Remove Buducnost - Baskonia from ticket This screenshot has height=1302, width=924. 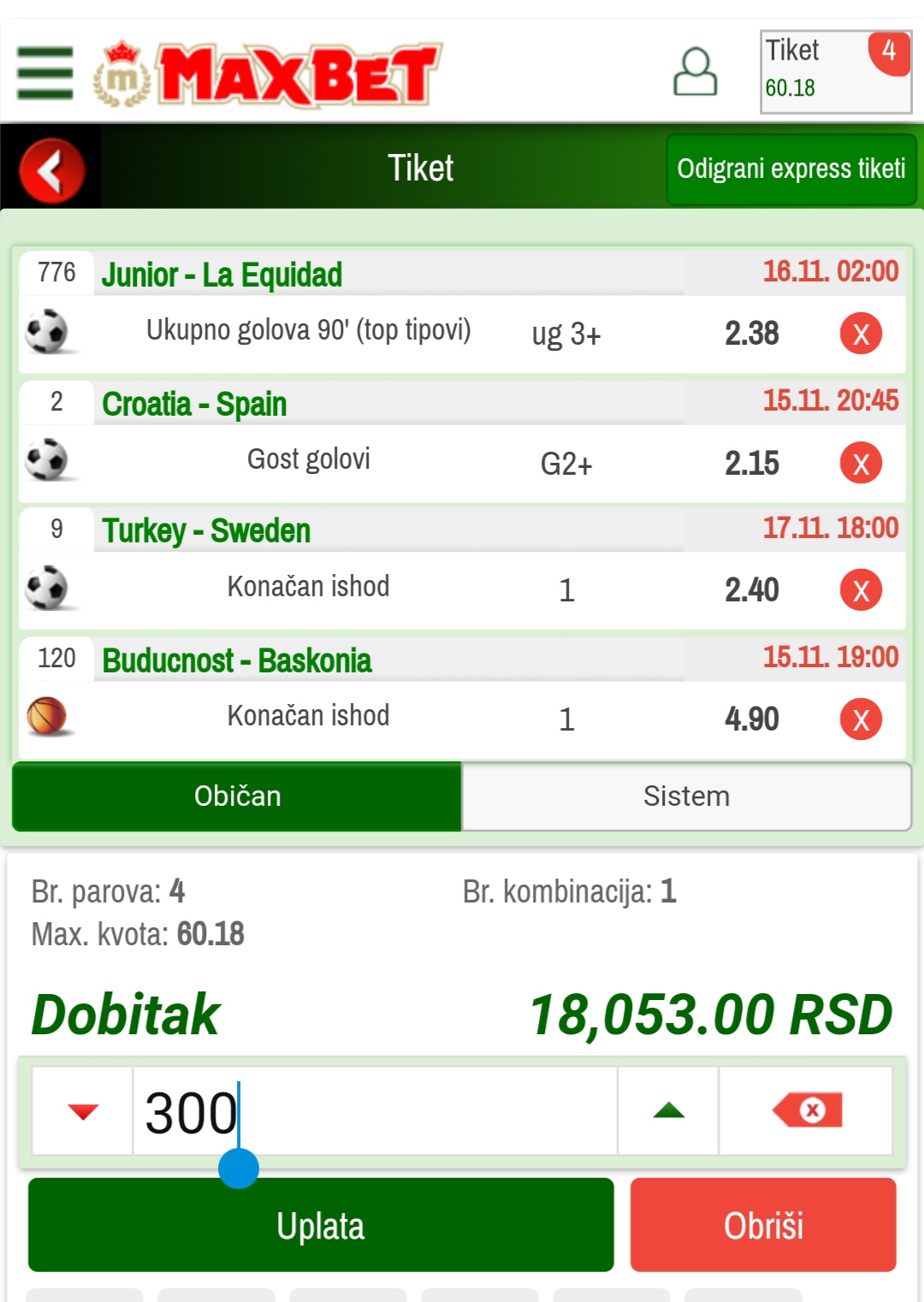pyautogui.click(x=861, y=719)
